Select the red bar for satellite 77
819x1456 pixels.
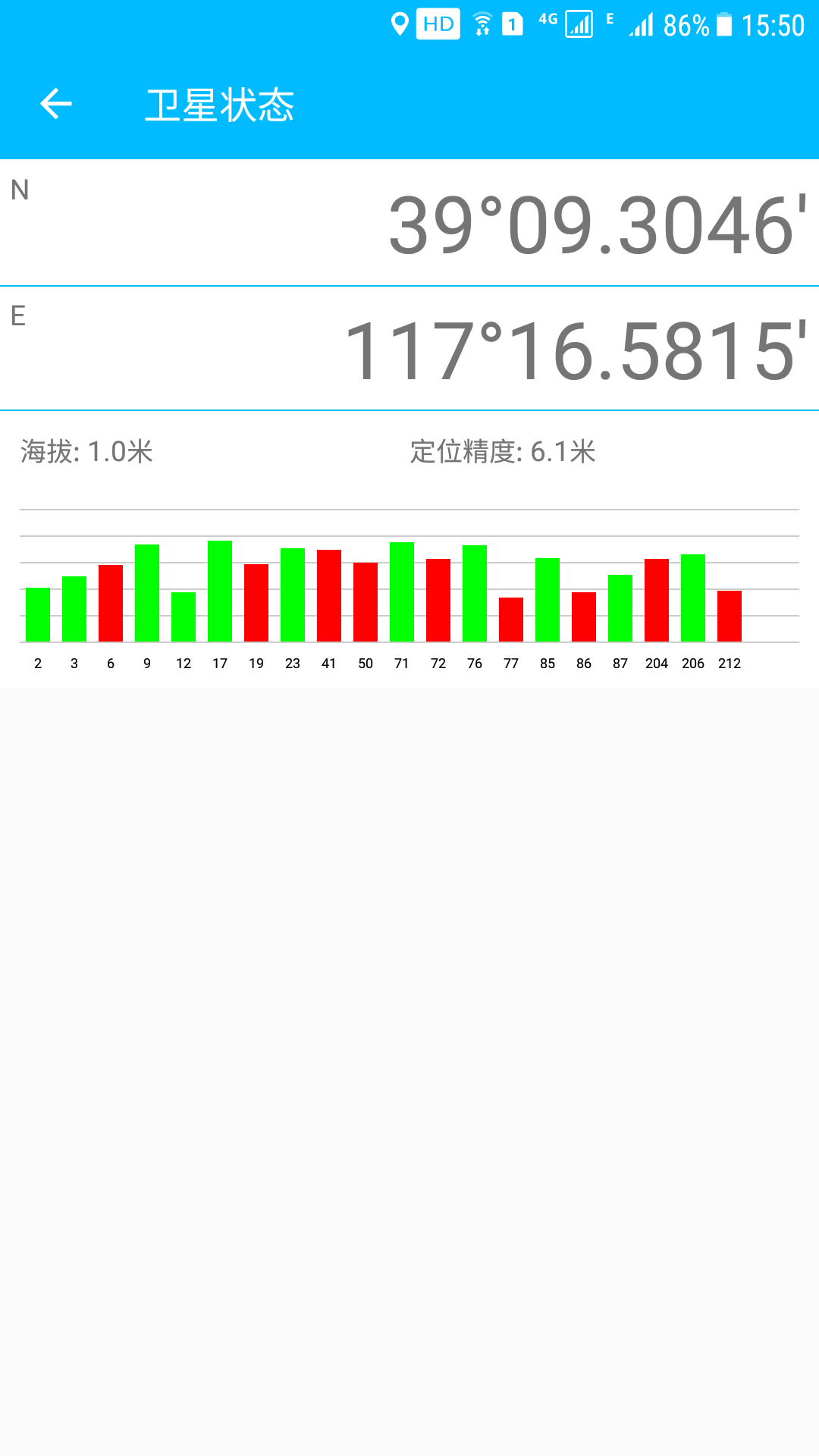[511, 618]
